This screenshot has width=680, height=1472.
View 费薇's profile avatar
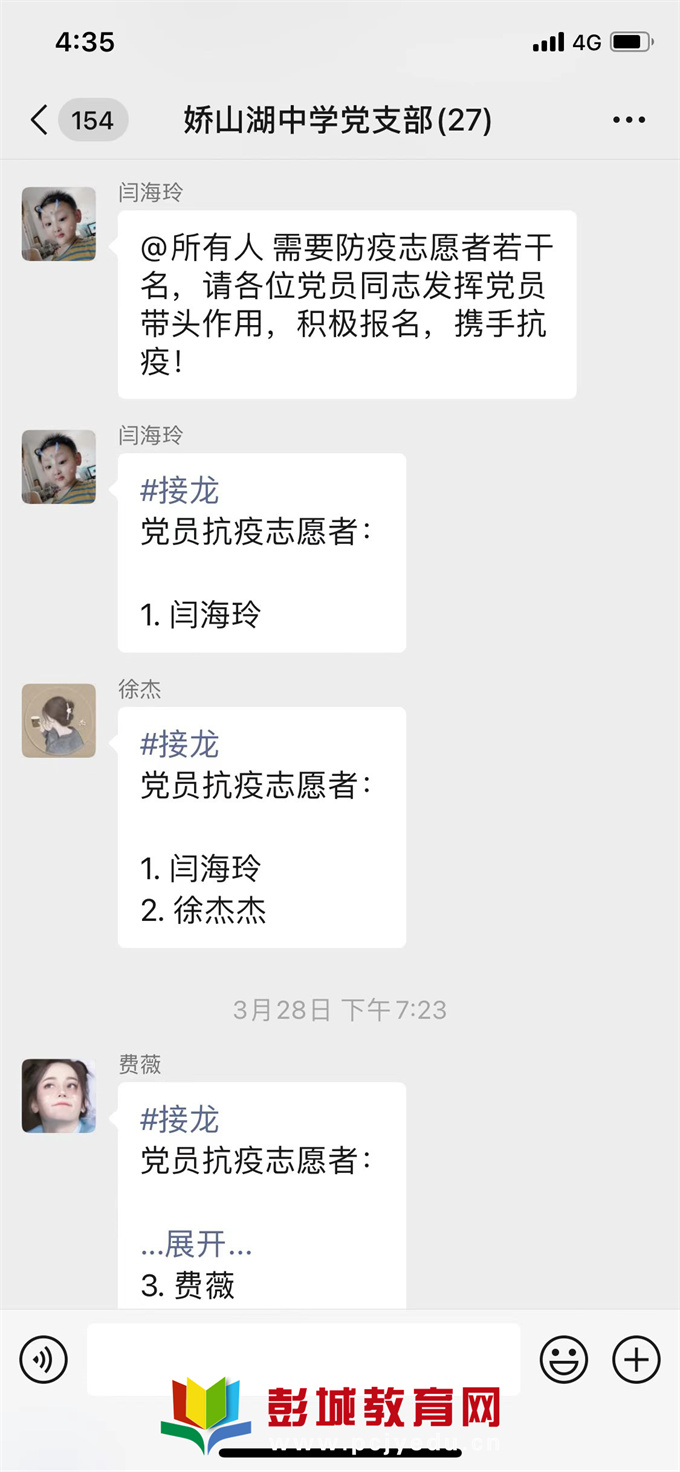(x=59, y=1096)
